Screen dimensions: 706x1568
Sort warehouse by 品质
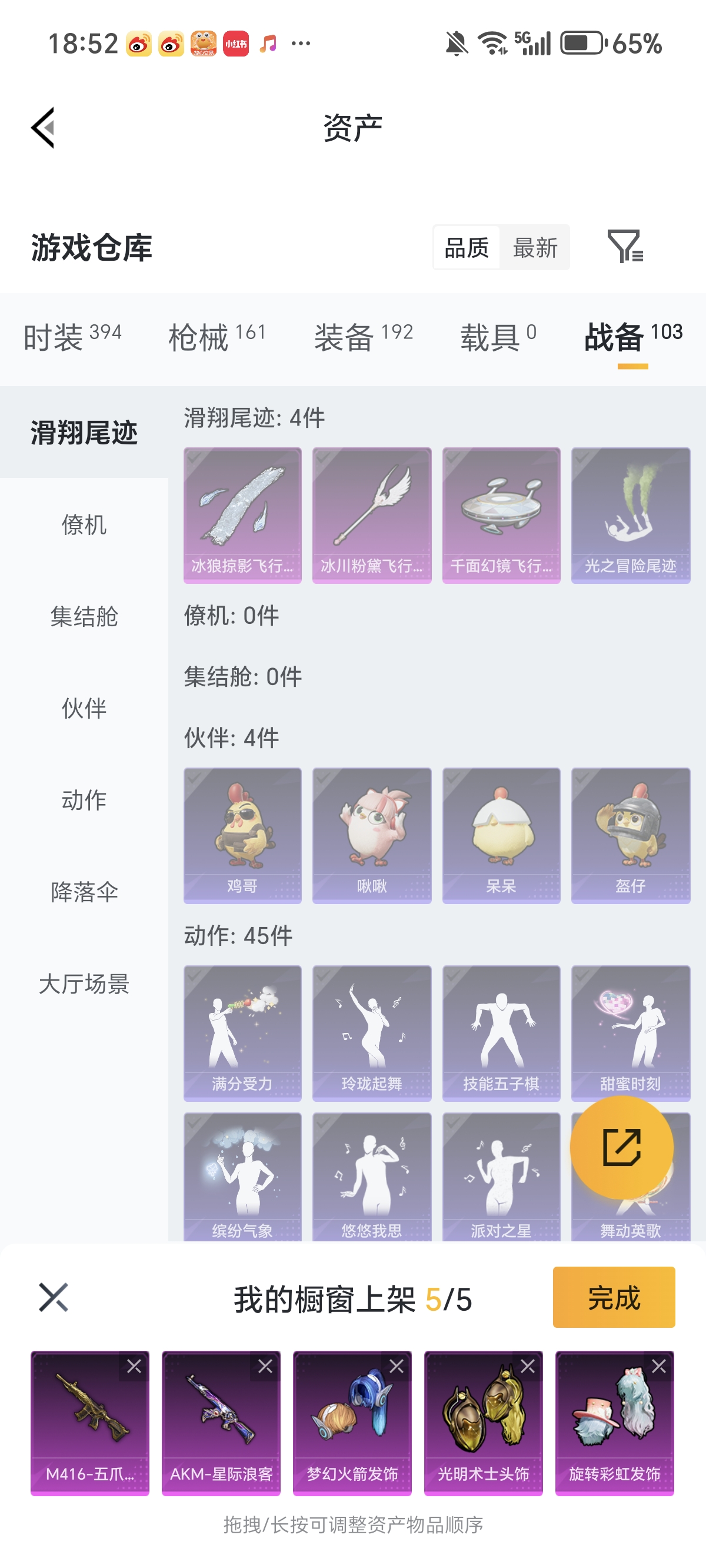467,248
